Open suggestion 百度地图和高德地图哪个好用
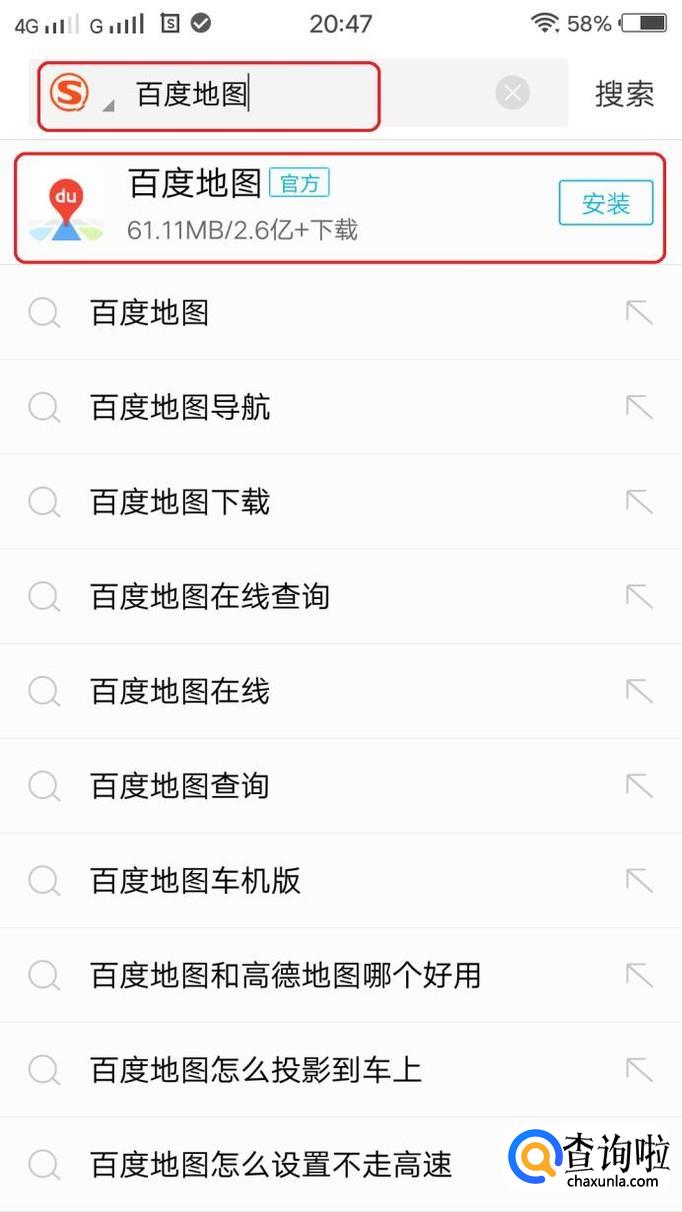The image size is (682, 1212). click(285, 975)
